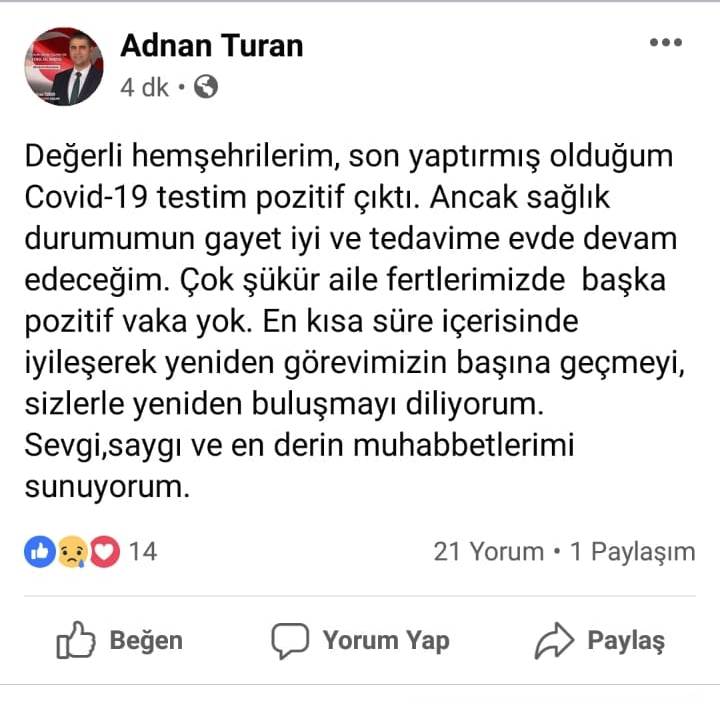View the 14 reactions list

click(90, 551)
